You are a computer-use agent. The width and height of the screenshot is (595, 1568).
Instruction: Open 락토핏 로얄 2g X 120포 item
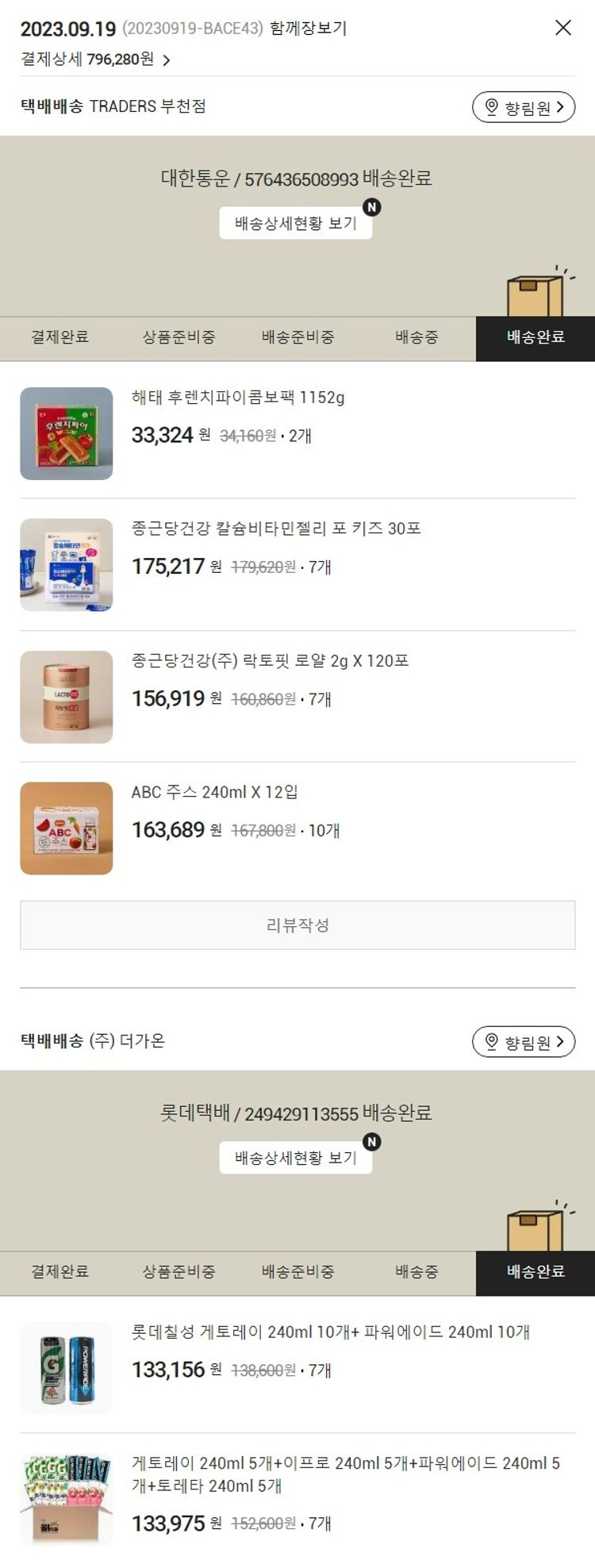[270, 660]
